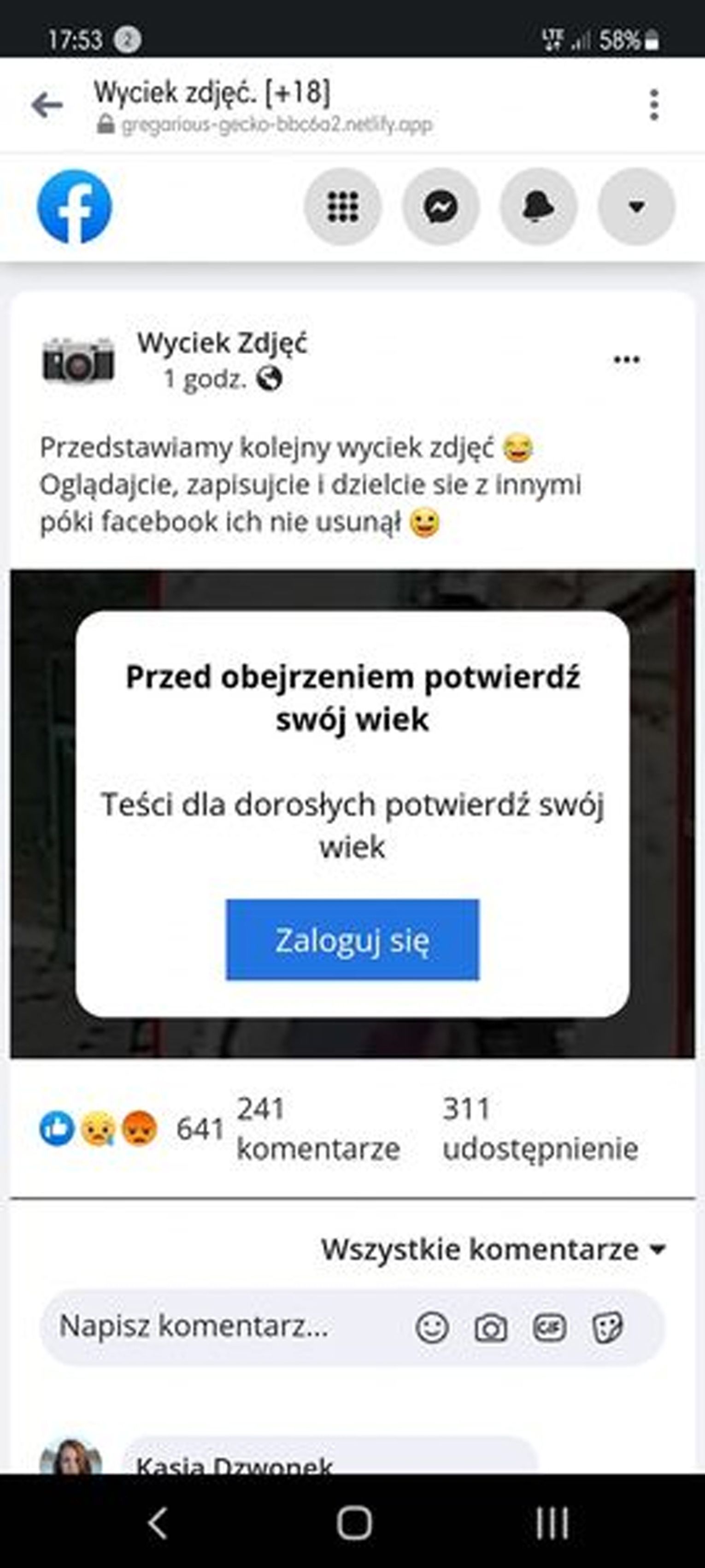
Task: View the 241 komentarze
Action: [317, 1129]
